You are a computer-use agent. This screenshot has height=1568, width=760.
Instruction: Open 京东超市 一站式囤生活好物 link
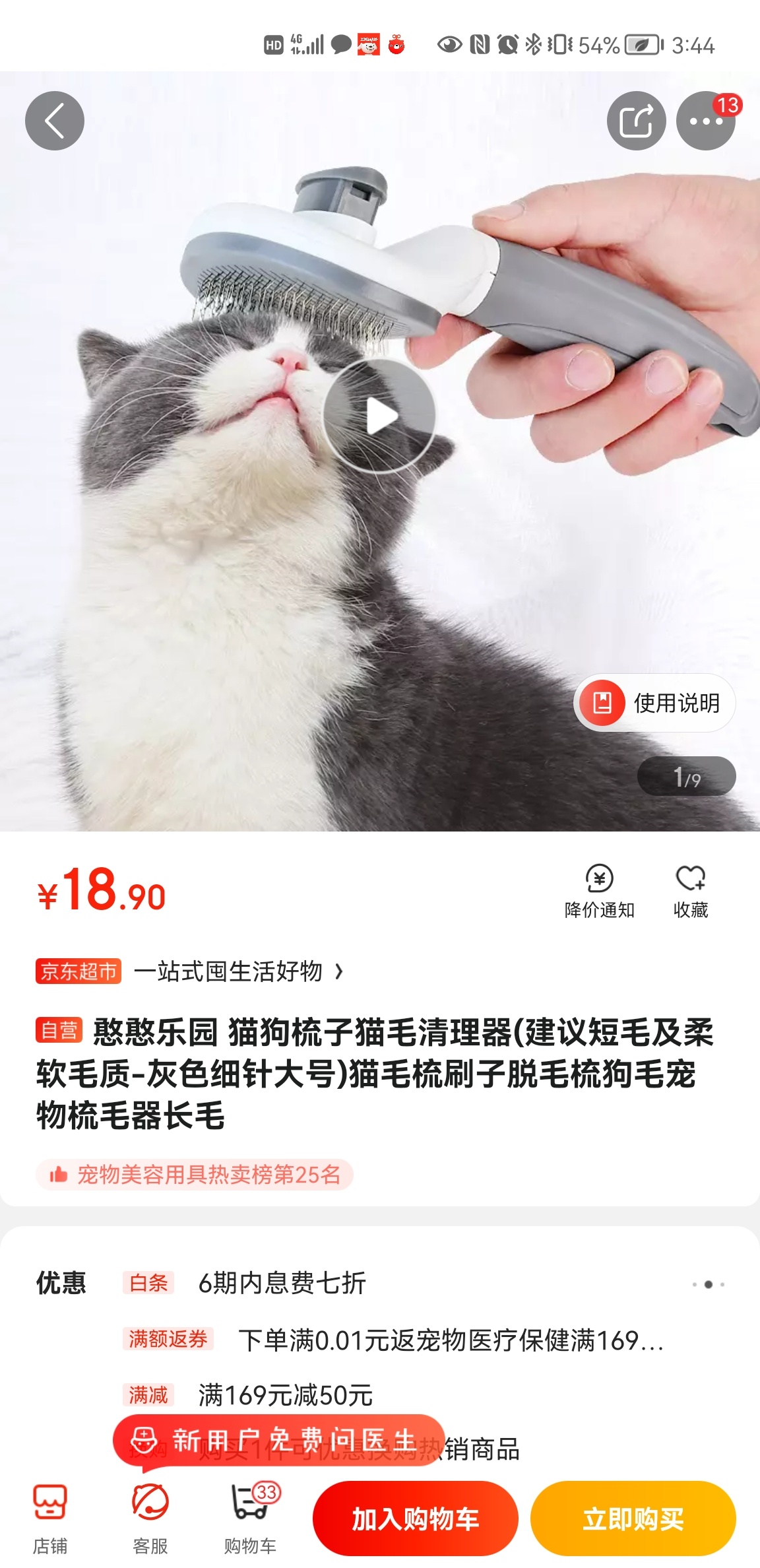point(191,971)
